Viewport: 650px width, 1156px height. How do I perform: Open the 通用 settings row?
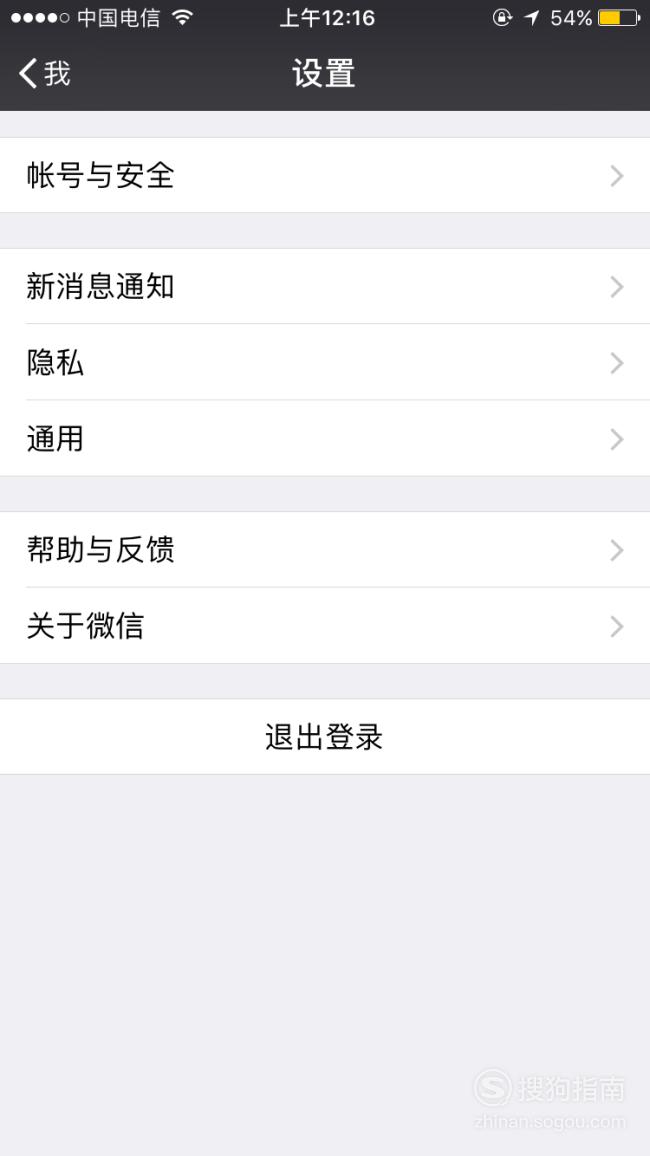[x=325, y=439]
